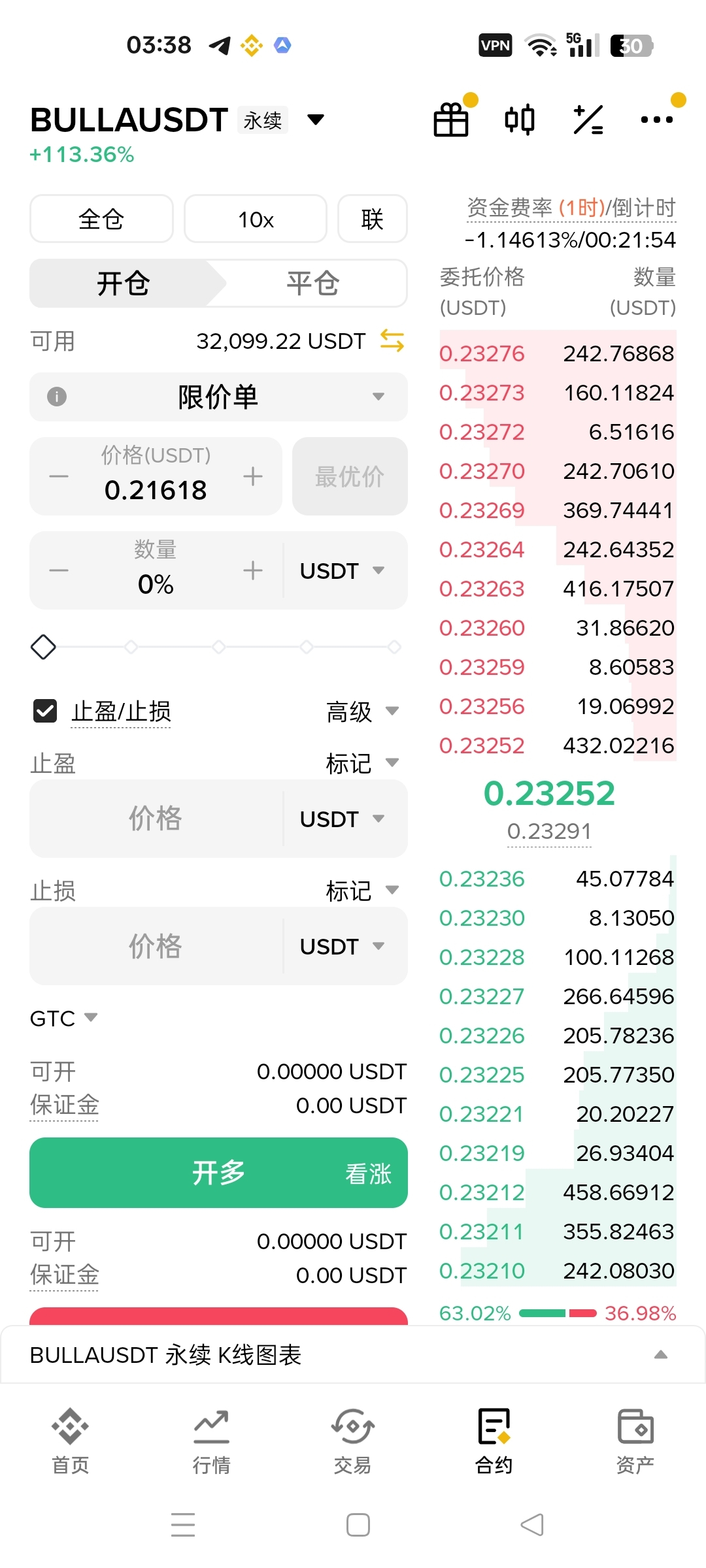Open the gift rewards icon

coord(451,120)
